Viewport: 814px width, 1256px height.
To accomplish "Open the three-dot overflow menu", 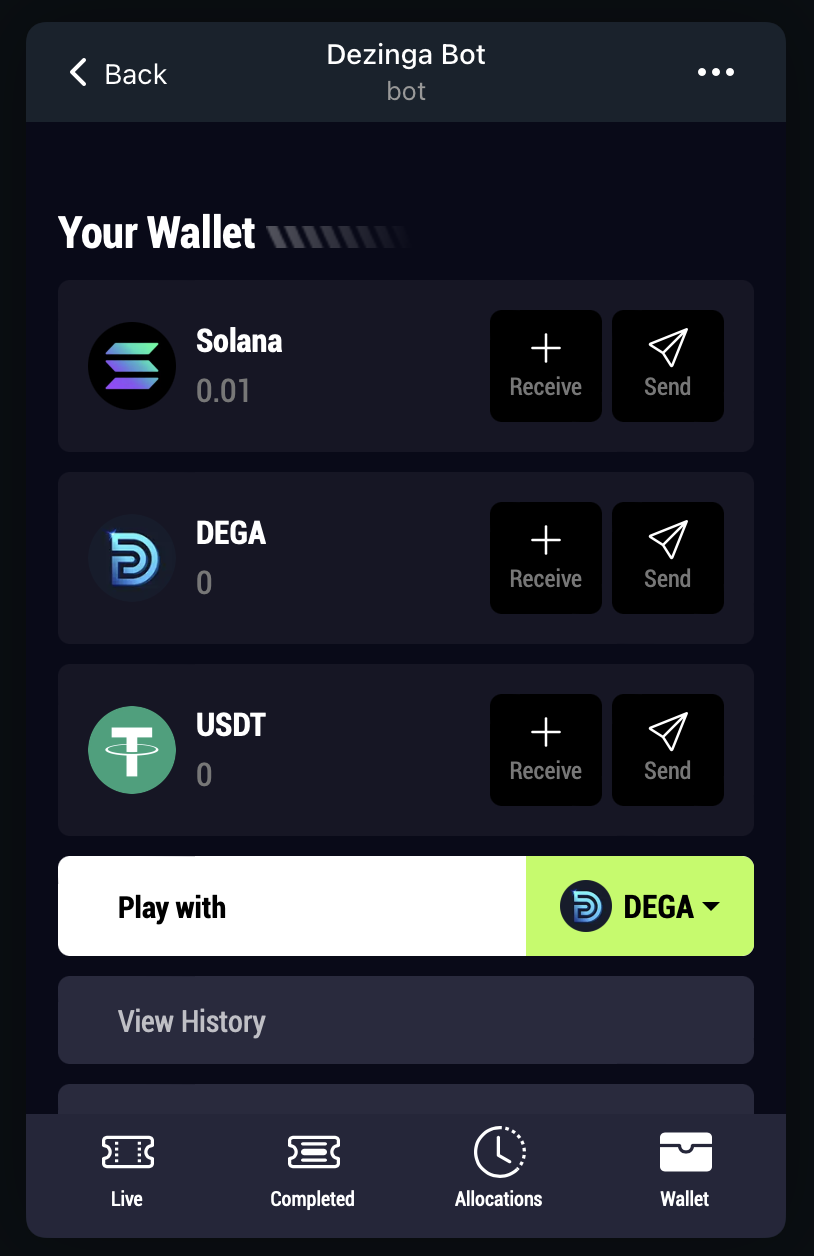I will (x=716, y=72).
